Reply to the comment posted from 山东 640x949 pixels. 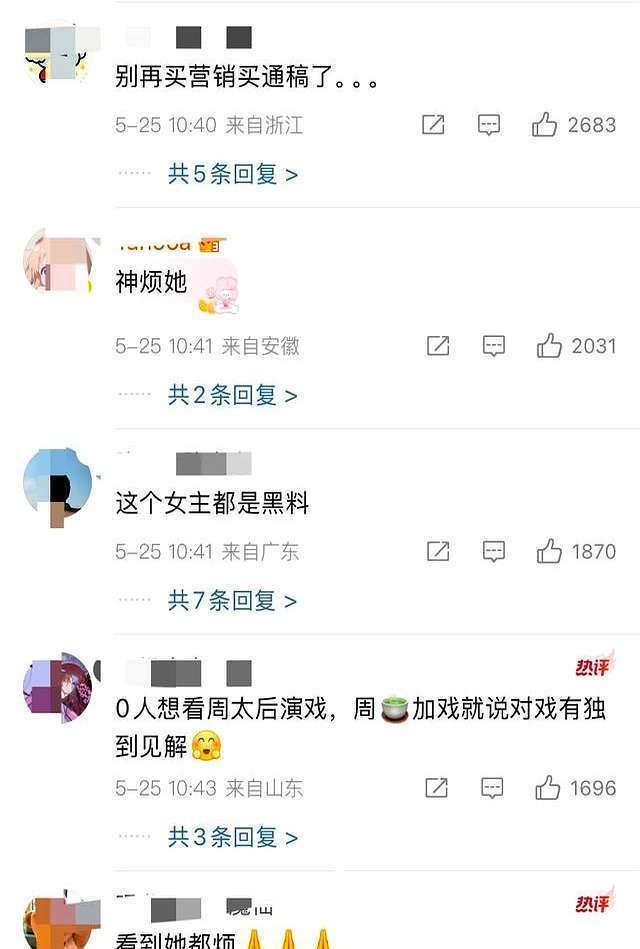492,788
